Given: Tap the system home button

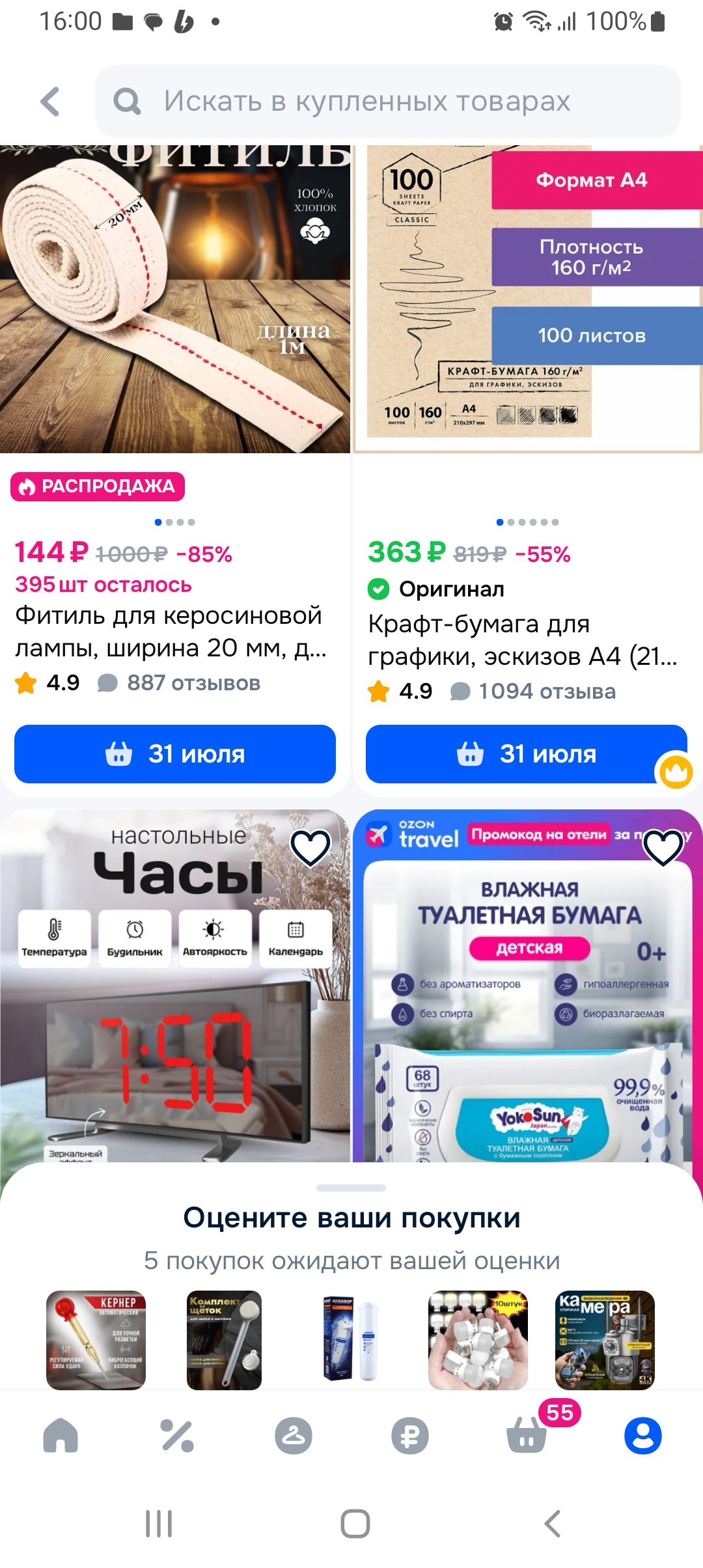Looking at the screenshot, I should pos(355,1524).
